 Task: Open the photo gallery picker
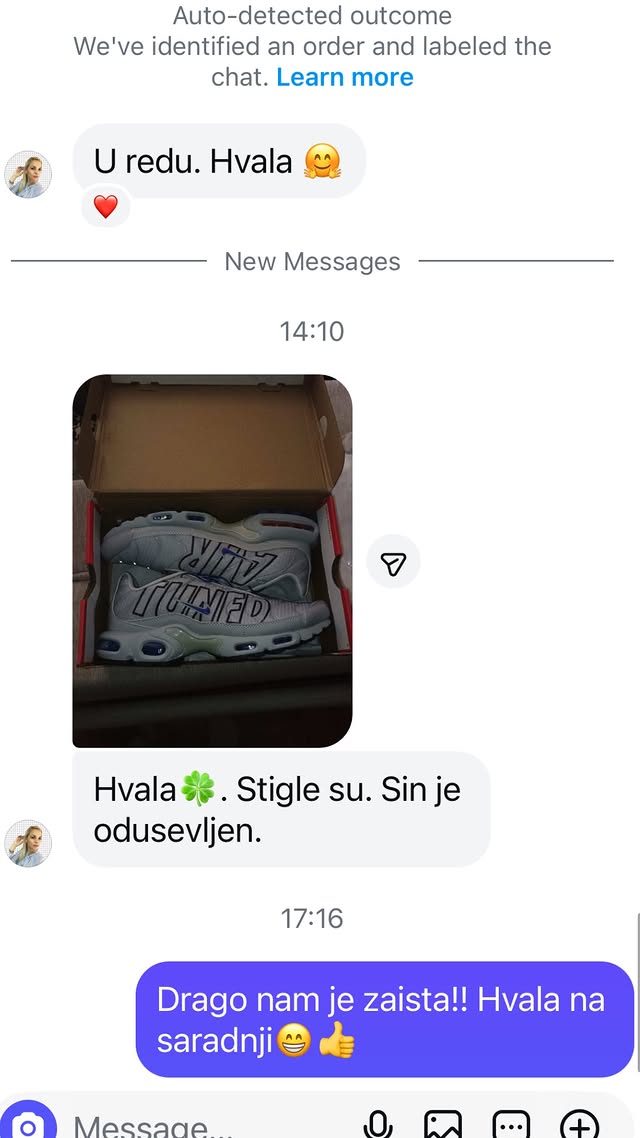(x=443, y=1125)
